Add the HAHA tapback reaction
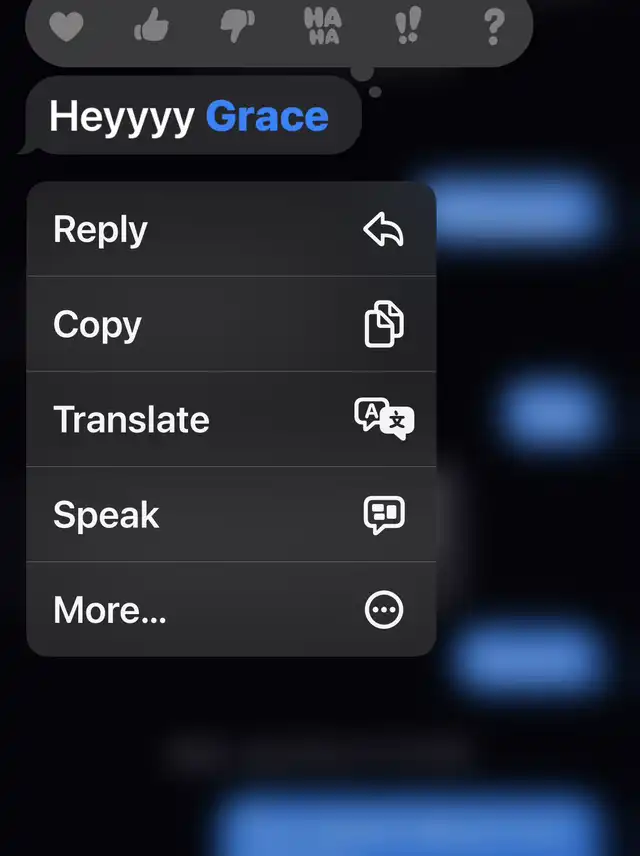 pos(322,26)
